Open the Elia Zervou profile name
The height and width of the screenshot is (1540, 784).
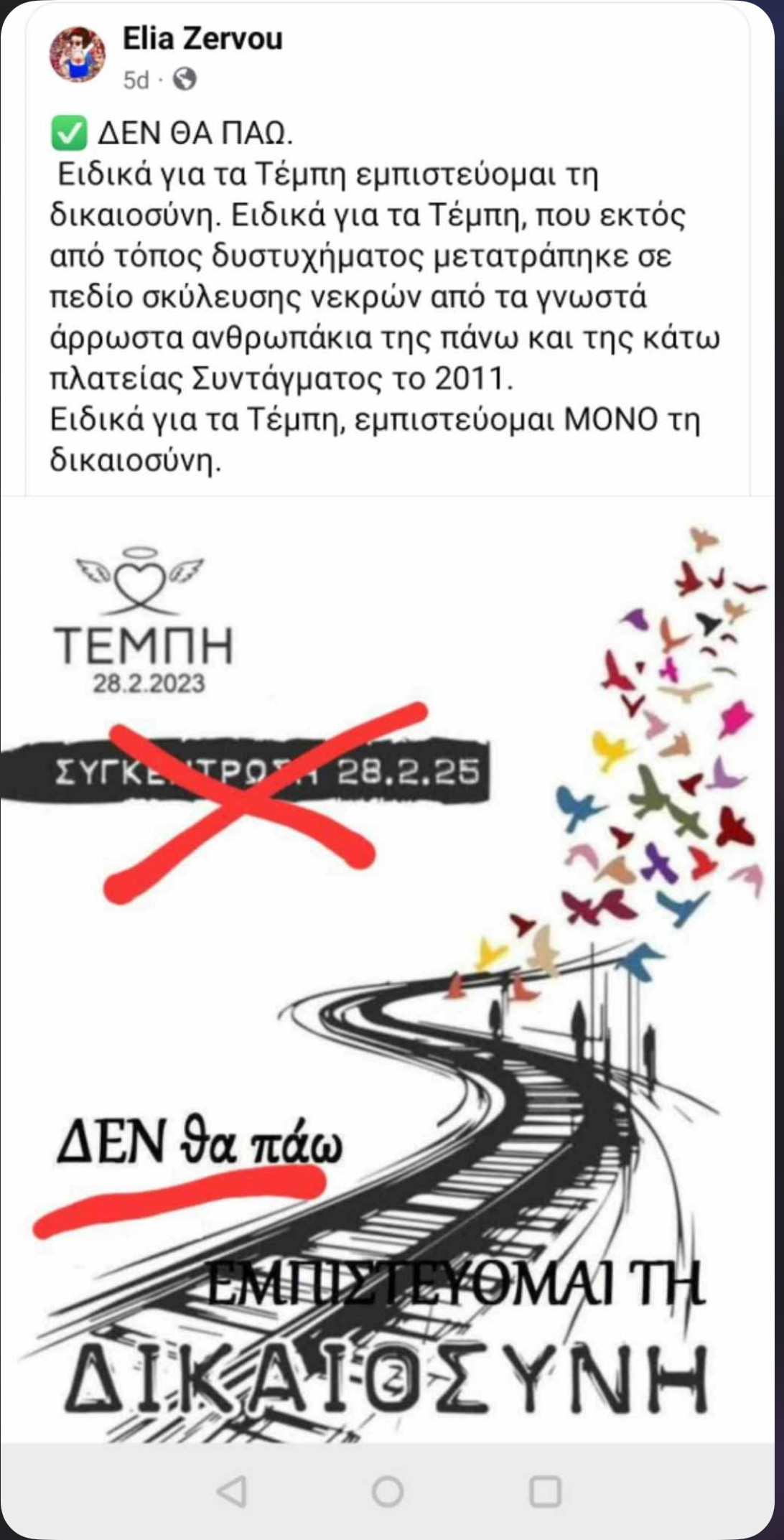click(202, 39)
